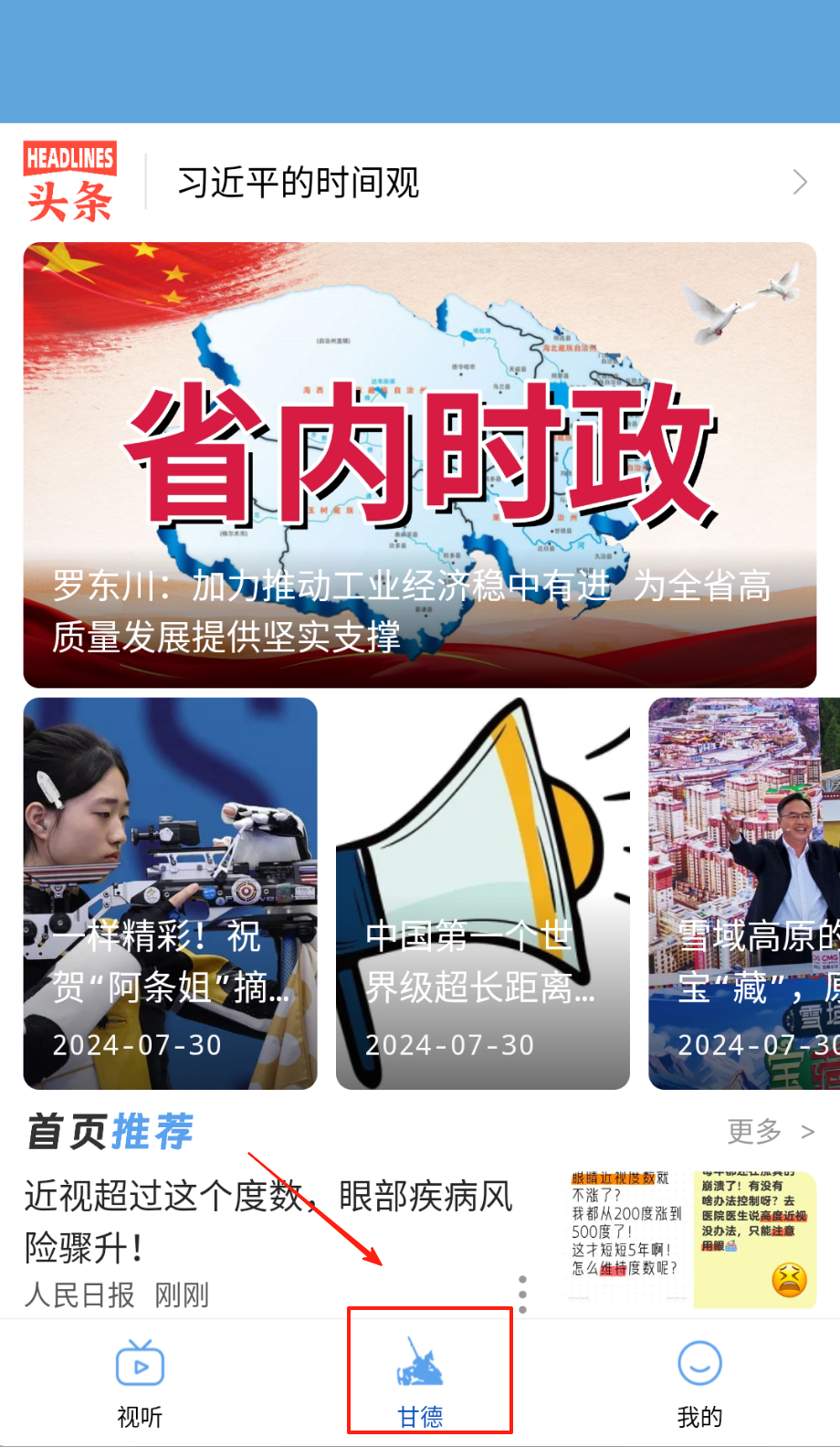
Task: Open headline 习近平的时间观
Action: 299,183
